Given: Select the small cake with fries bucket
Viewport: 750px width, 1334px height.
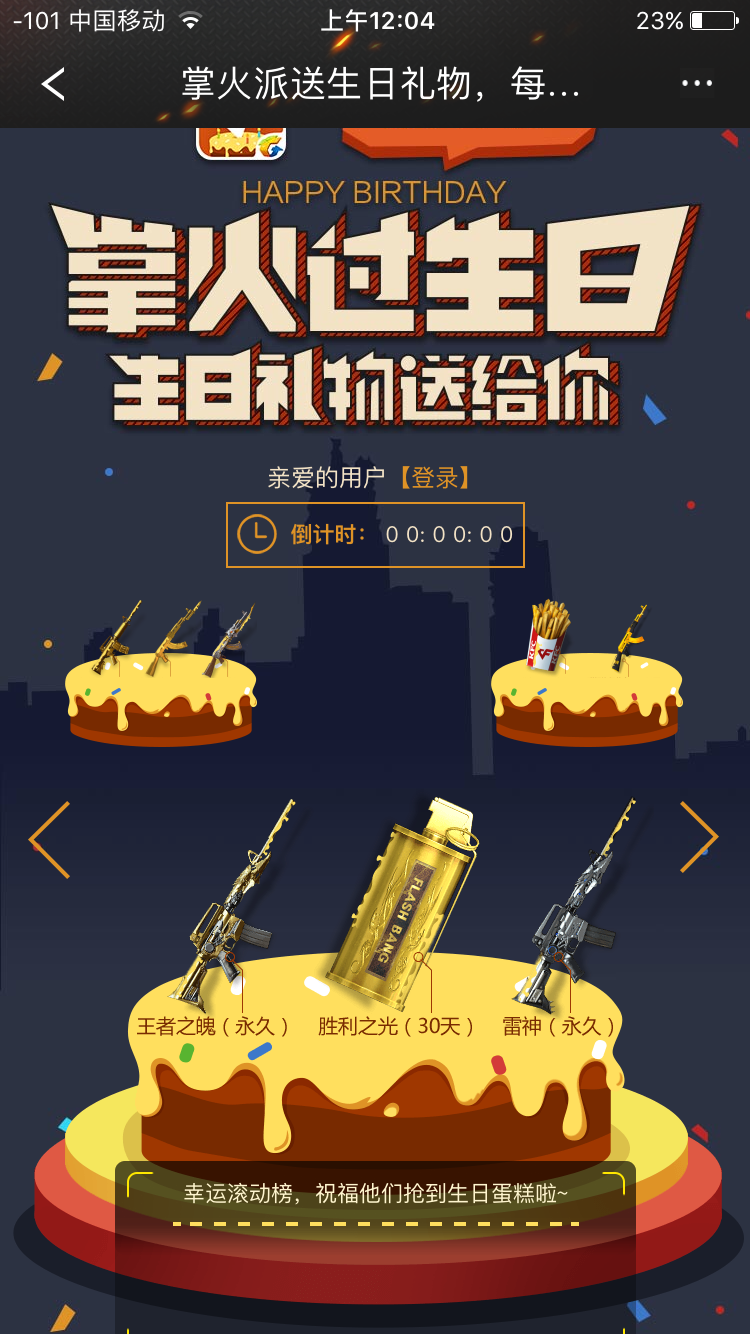Looking at the screenshot, I should pyautogui.click(x=587, y=674).
